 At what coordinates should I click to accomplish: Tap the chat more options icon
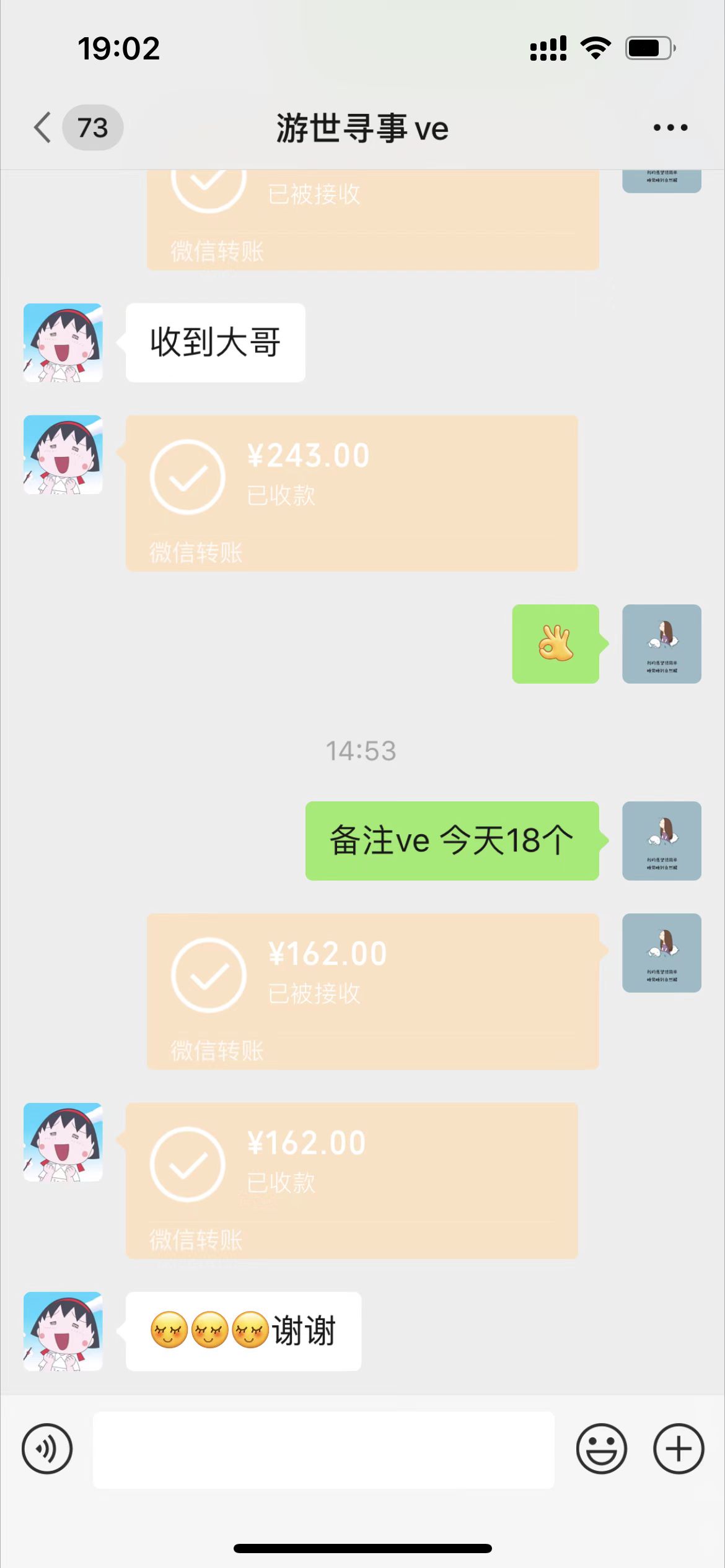[669, 127]
